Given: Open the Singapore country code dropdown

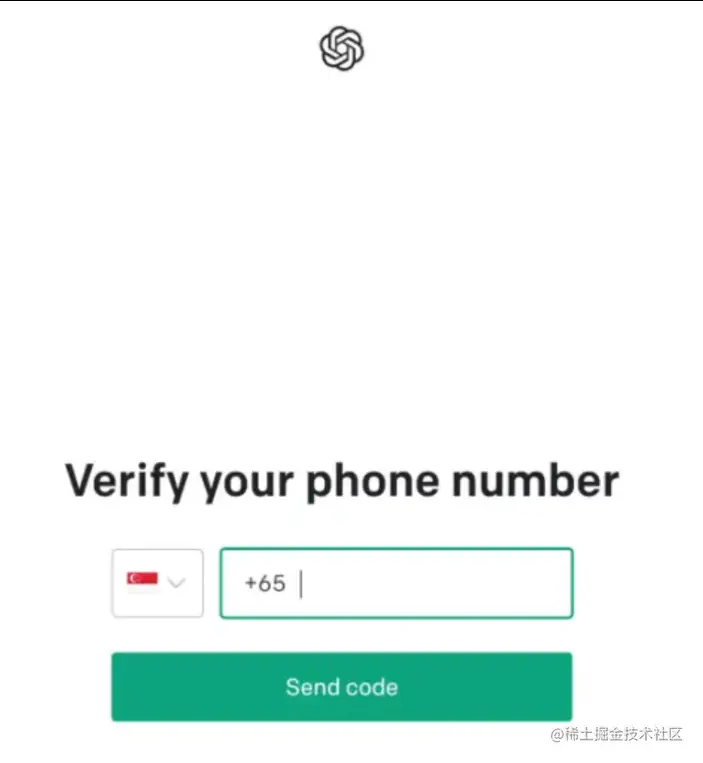Looking at the screenshot, I should tap(157, 582).
